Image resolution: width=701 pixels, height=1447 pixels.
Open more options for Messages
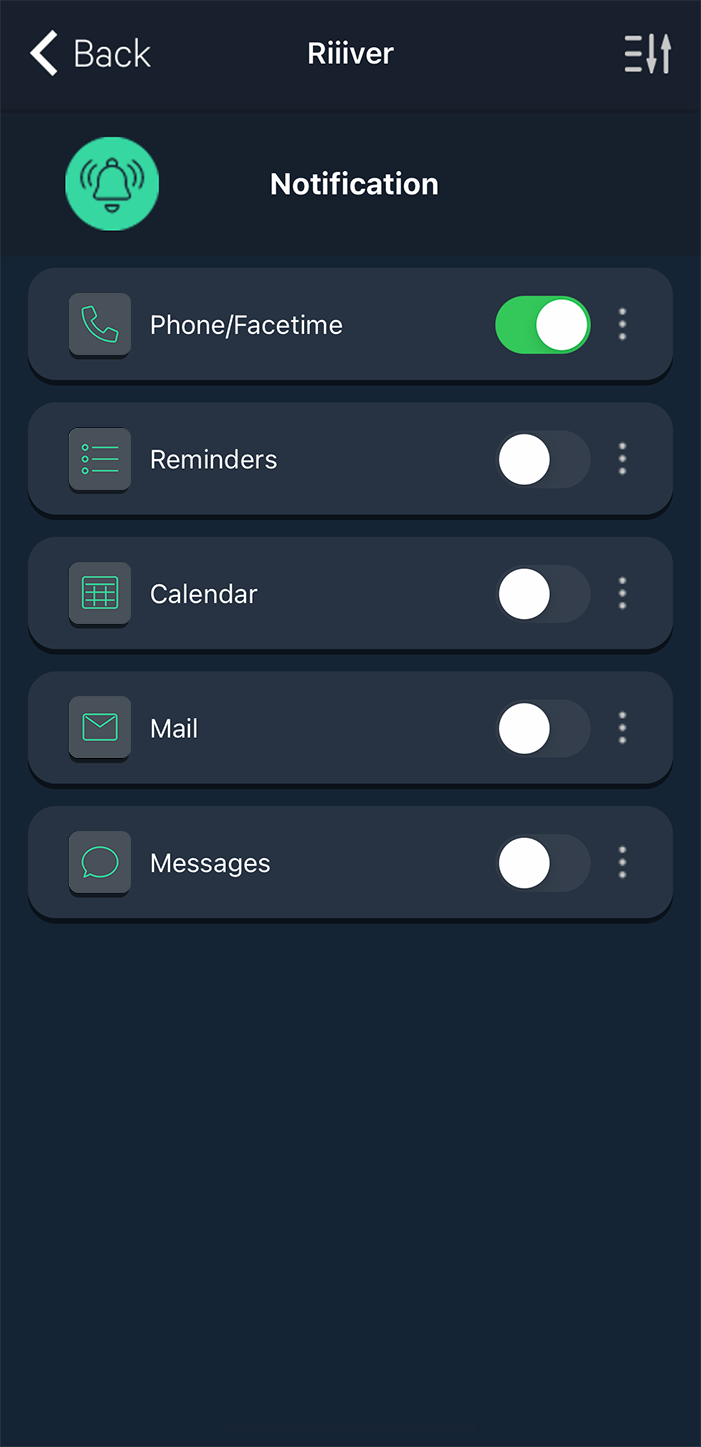(622, 863)
